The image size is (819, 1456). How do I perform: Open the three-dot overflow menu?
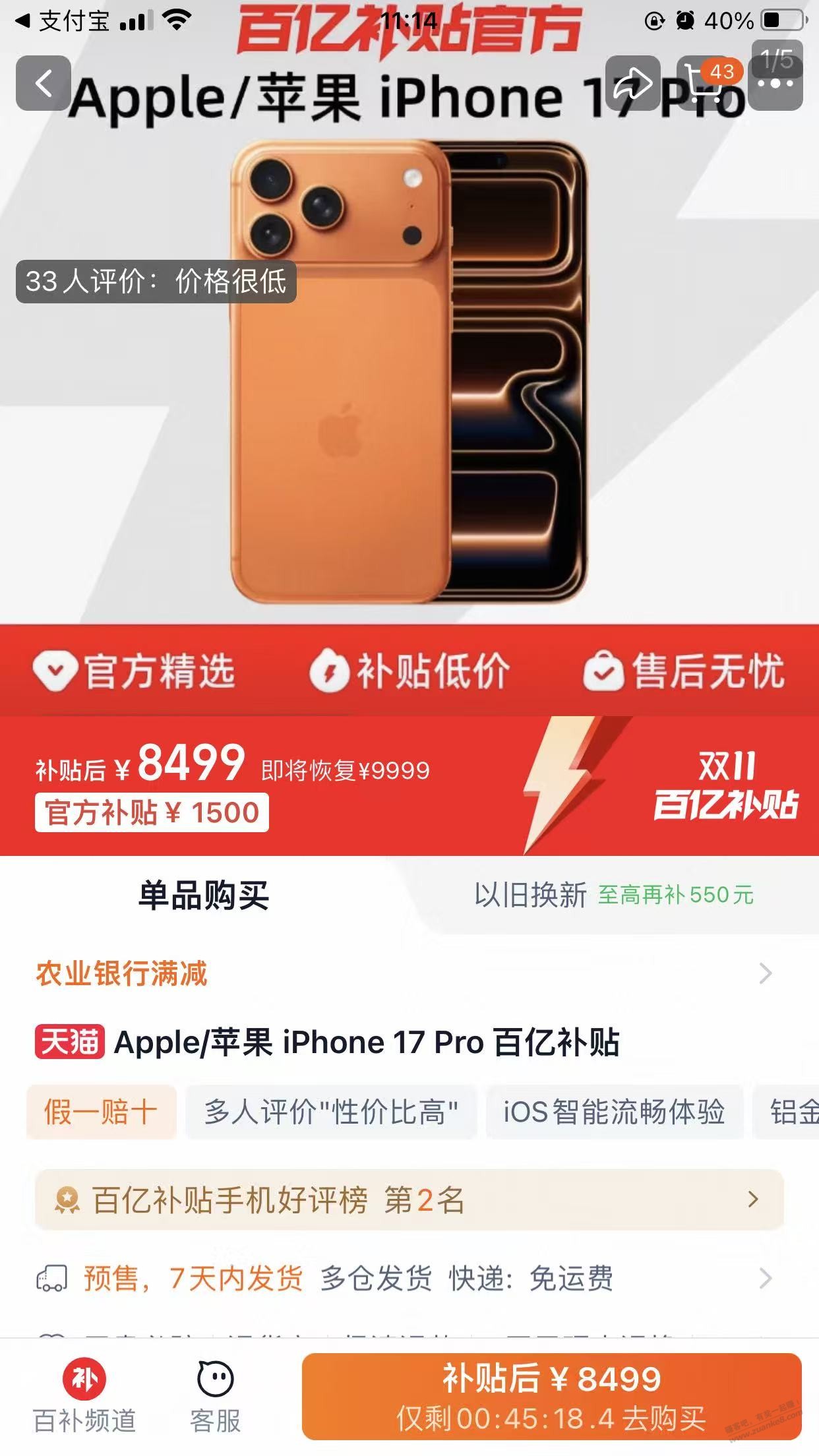point(775,84)
